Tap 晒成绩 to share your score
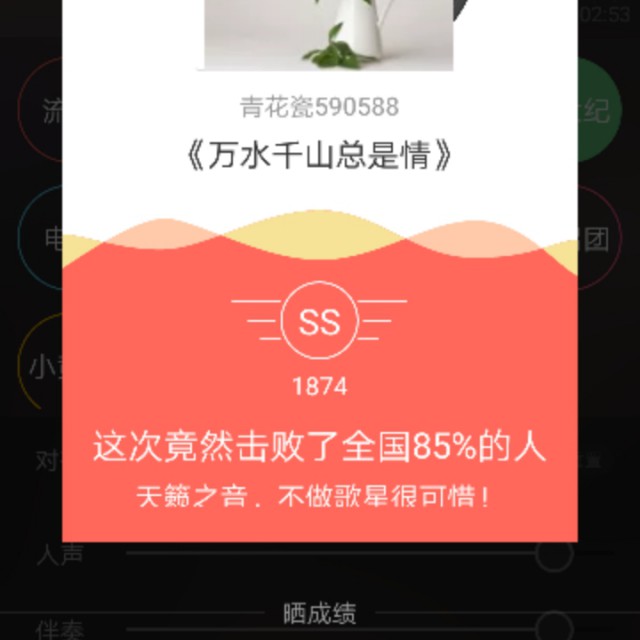Viewport: 640px width, 640px height. [x=319, y=613]
